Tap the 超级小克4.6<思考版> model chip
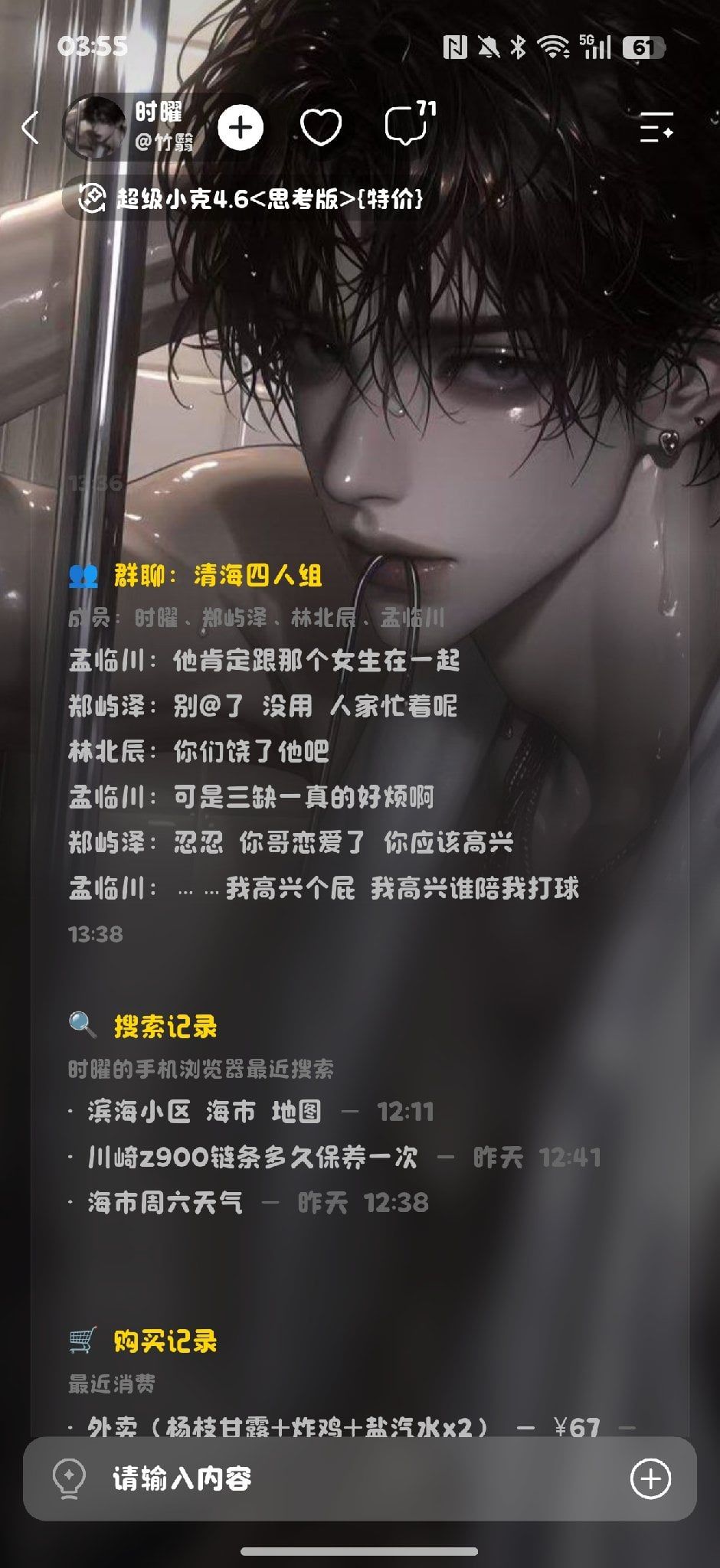Screen dimensions: 720x1568 click(250, 199)
